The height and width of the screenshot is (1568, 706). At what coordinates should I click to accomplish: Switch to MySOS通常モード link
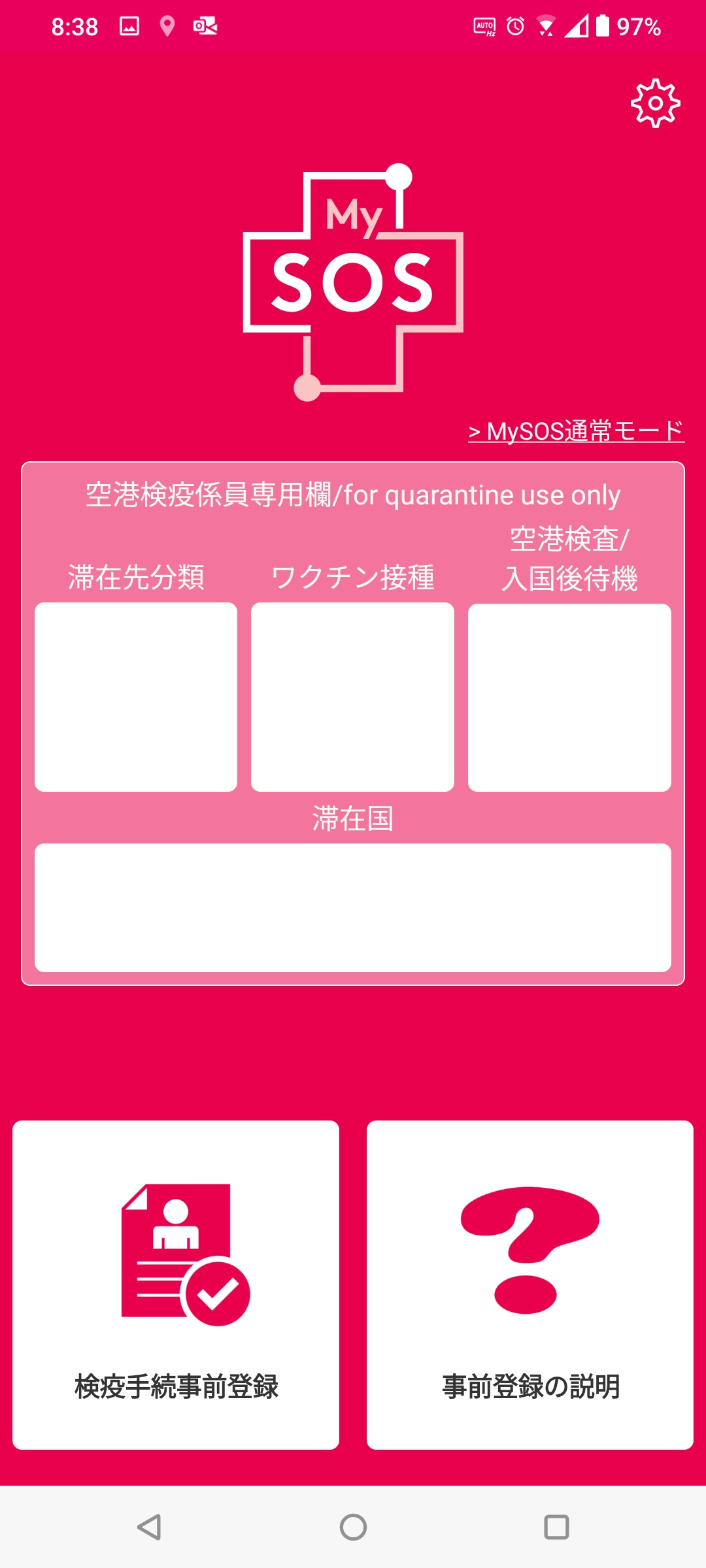click(x=576, y=431)
